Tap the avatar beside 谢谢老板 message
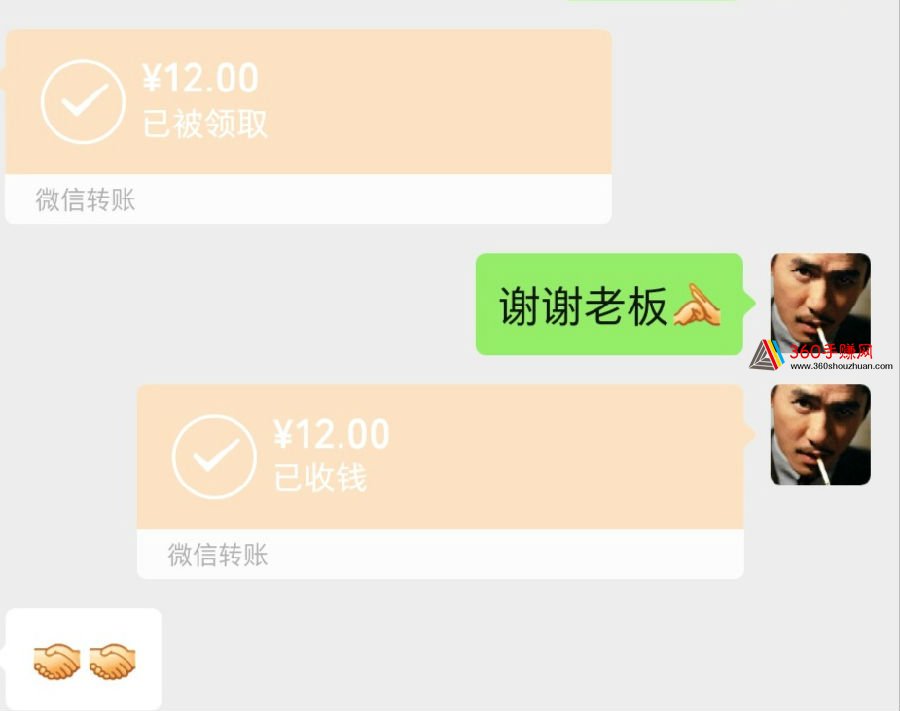The width and height of the screenshot is (900, 711). pyautogui.click(x=820, y=302)
